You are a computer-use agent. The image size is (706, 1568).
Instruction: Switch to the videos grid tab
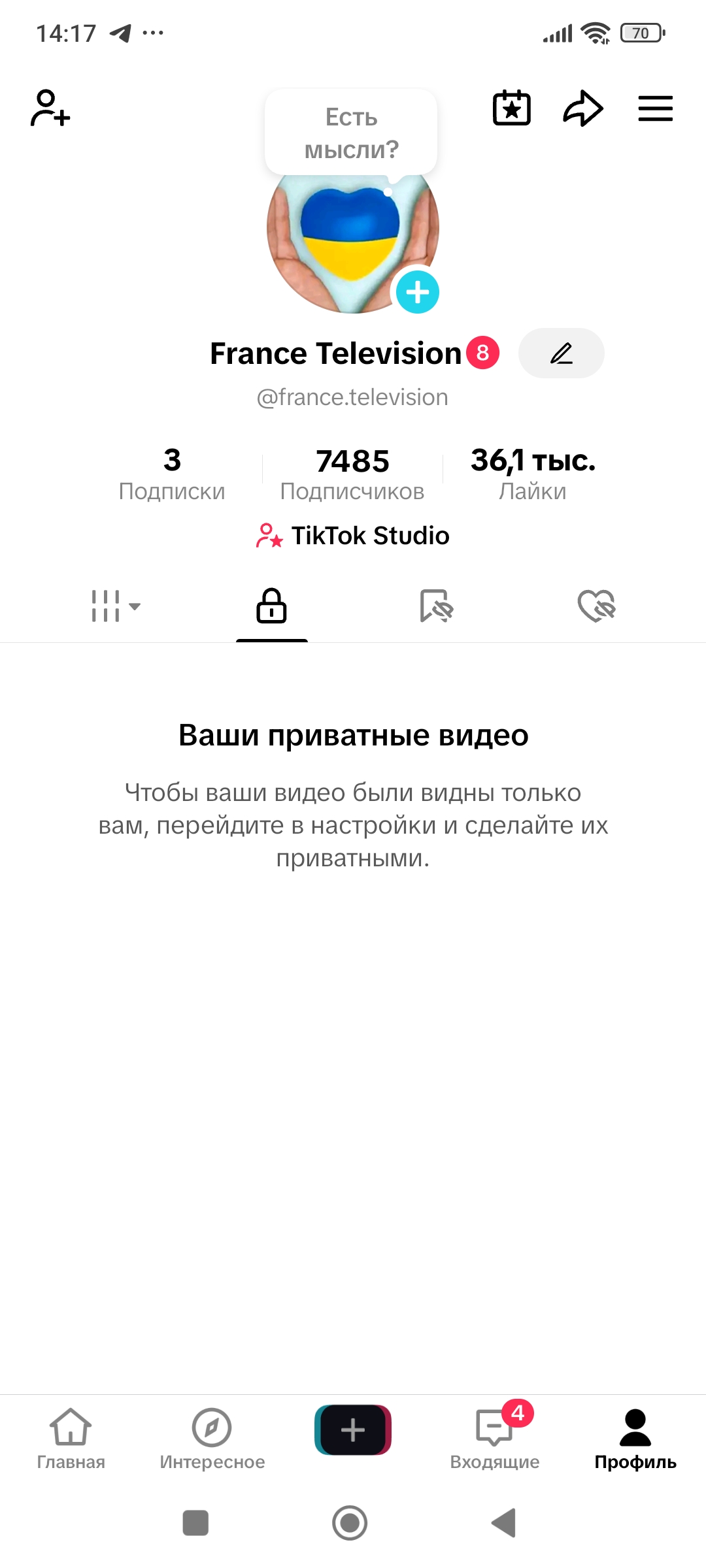pos(115,606)
